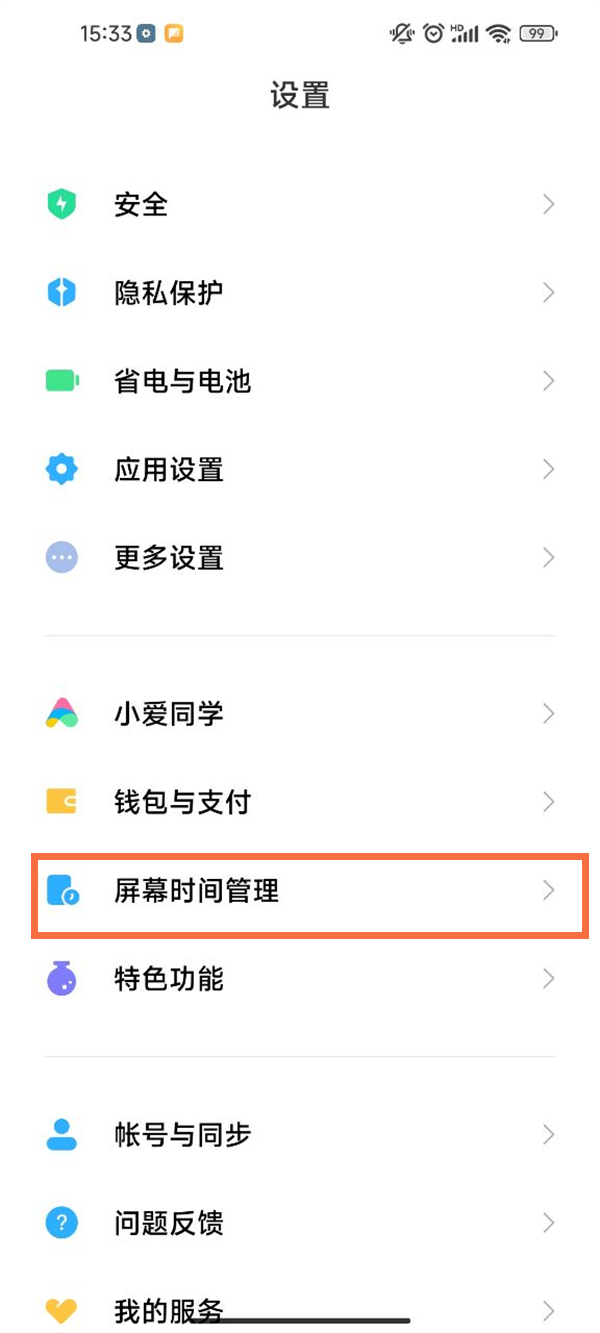Image resolution: width=600 pixels, height=1333 pixels.
Task: Open 帐号与同步
Action: [x=300, y=1135]
